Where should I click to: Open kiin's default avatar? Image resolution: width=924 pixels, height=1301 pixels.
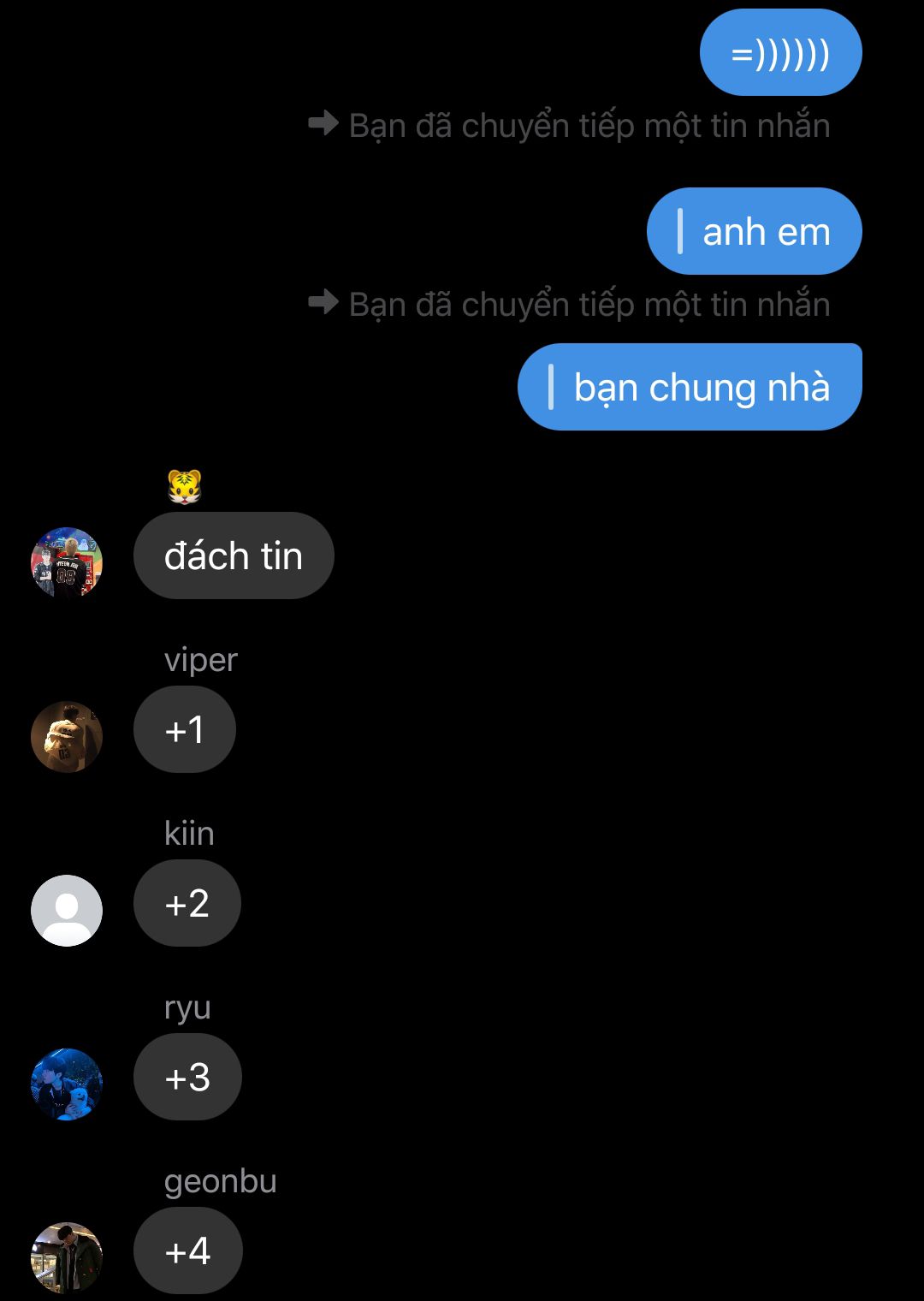[67, 911]
